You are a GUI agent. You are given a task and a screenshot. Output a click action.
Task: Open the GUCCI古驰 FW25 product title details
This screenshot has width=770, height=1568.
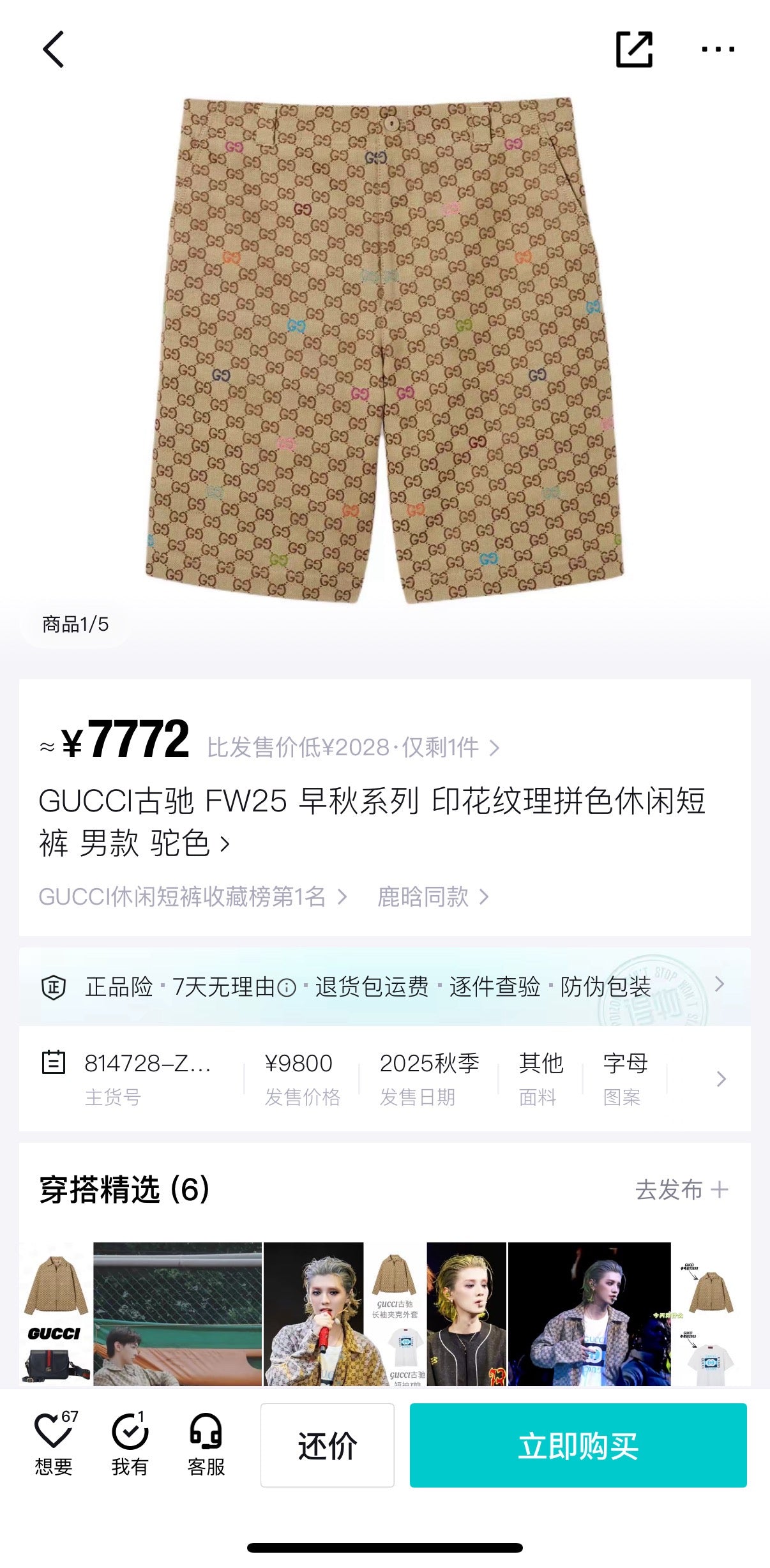[x=372, y=822]
